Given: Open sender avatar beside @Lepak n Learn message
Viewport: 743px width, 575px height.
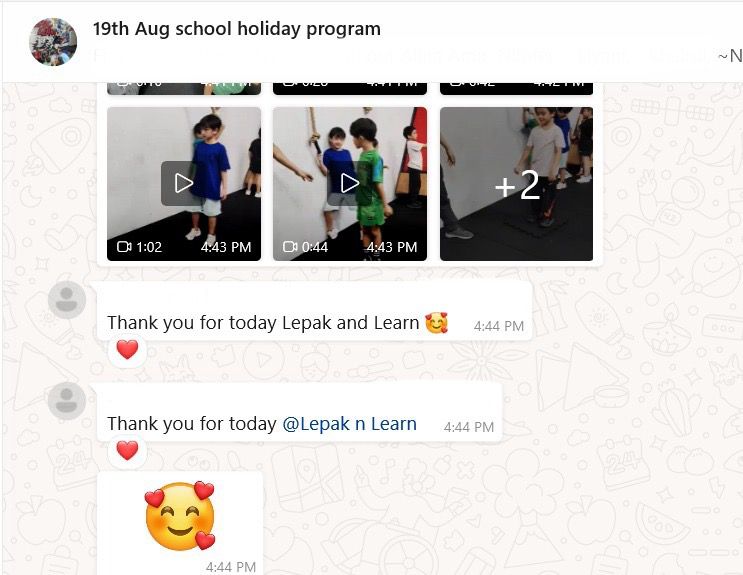Looking at the screenshot, I should tap(67, 401).
